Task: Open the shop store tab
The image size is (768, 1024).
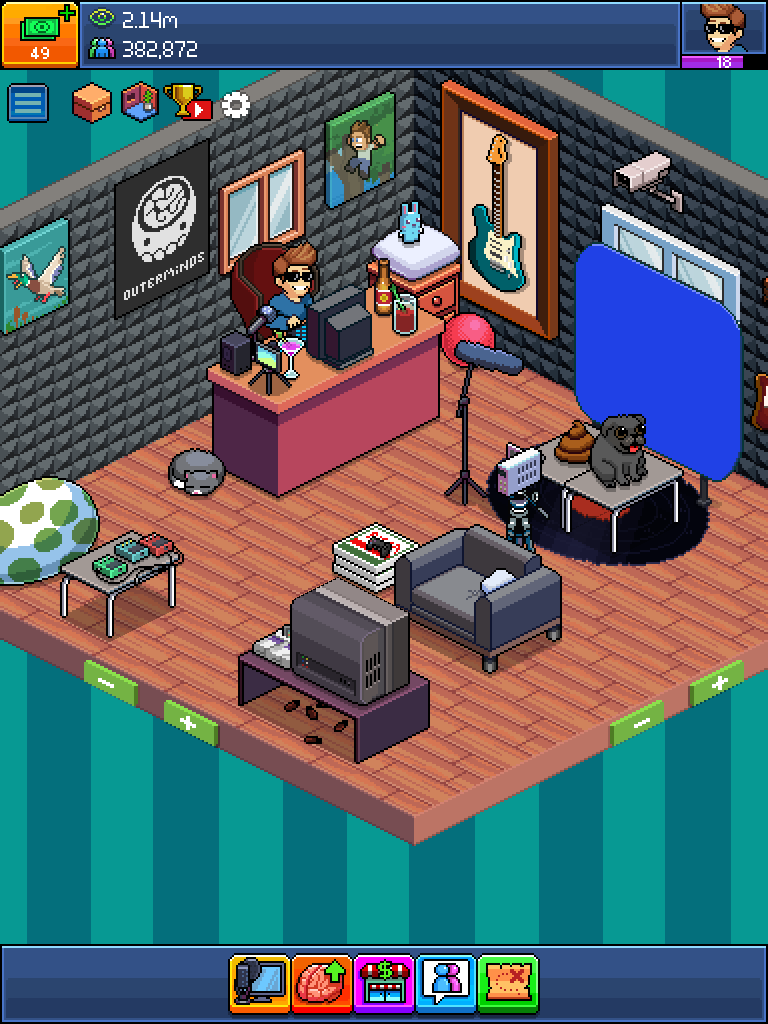Action: point(384,983)
